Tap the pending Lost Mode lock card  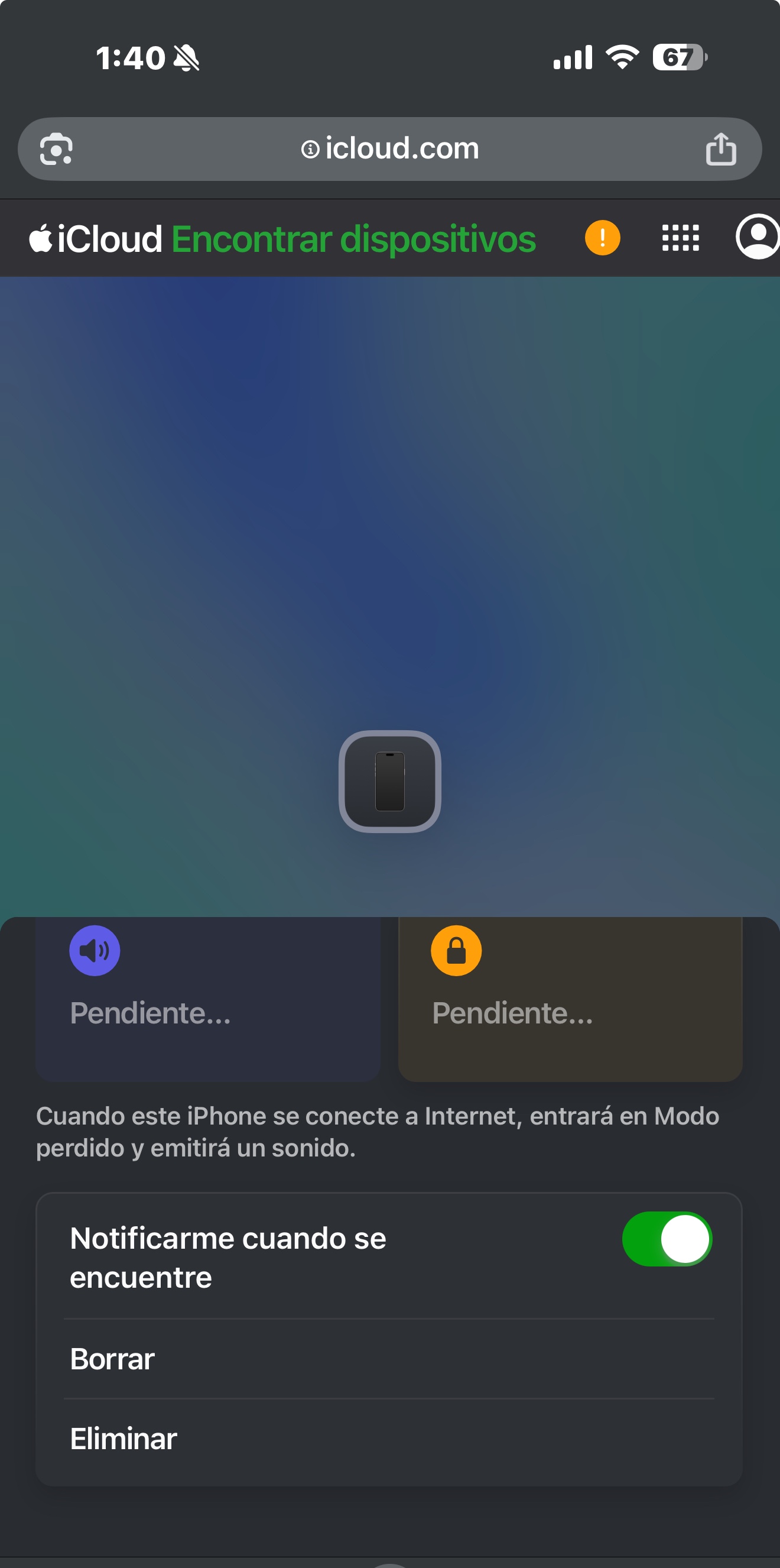pos(570,998)
